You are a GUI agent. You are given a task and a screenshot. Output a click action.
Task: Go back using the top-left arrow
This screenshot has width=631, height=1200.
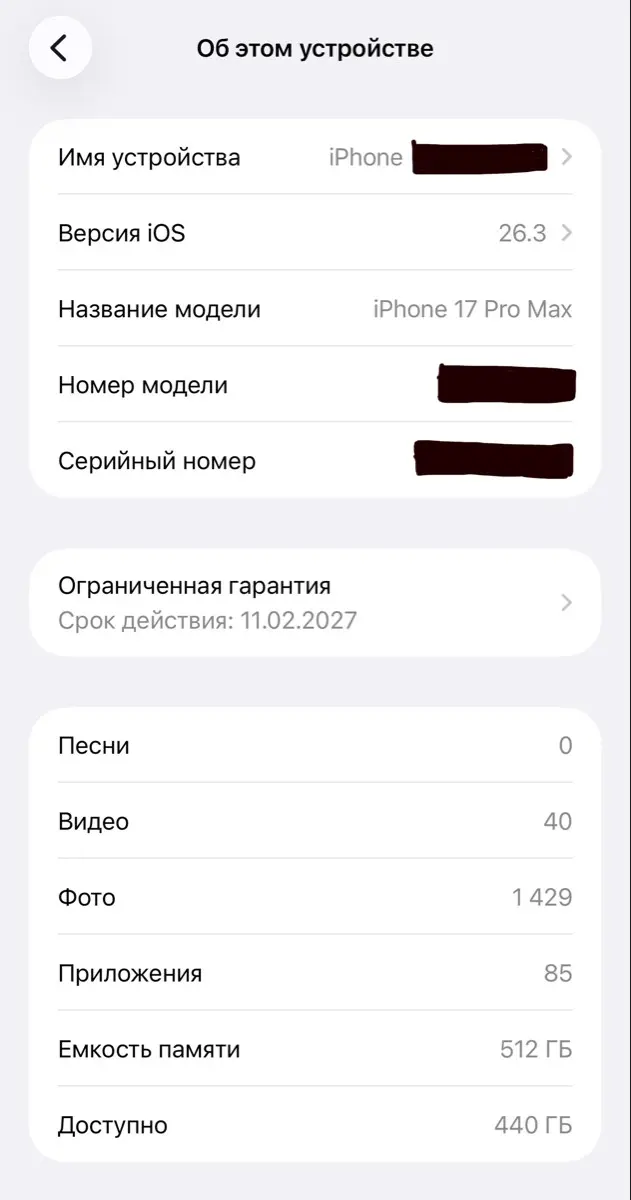point(60,47)
